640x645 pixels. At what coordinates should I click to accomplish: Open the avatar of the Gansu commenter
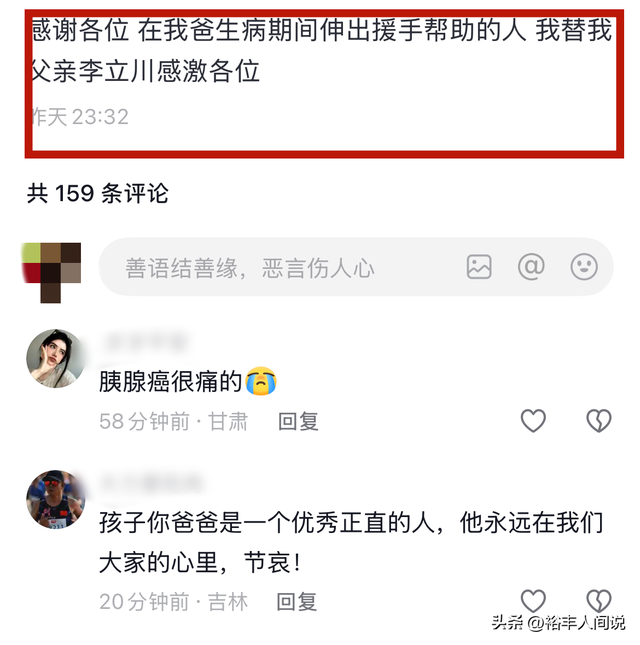[x=54, y=358]
